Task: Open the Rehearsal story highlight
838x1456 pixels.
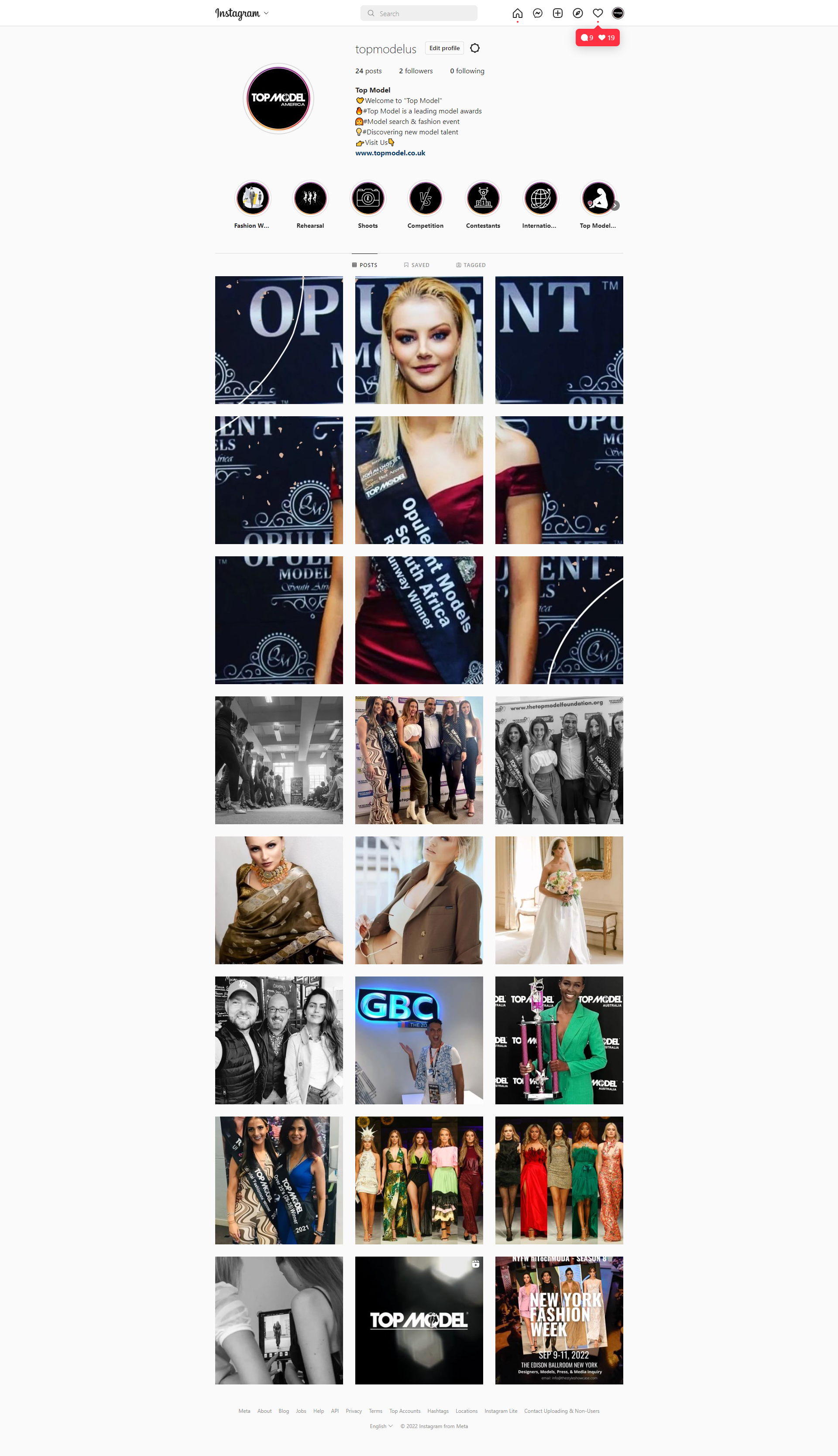Action: click(310, 199)
